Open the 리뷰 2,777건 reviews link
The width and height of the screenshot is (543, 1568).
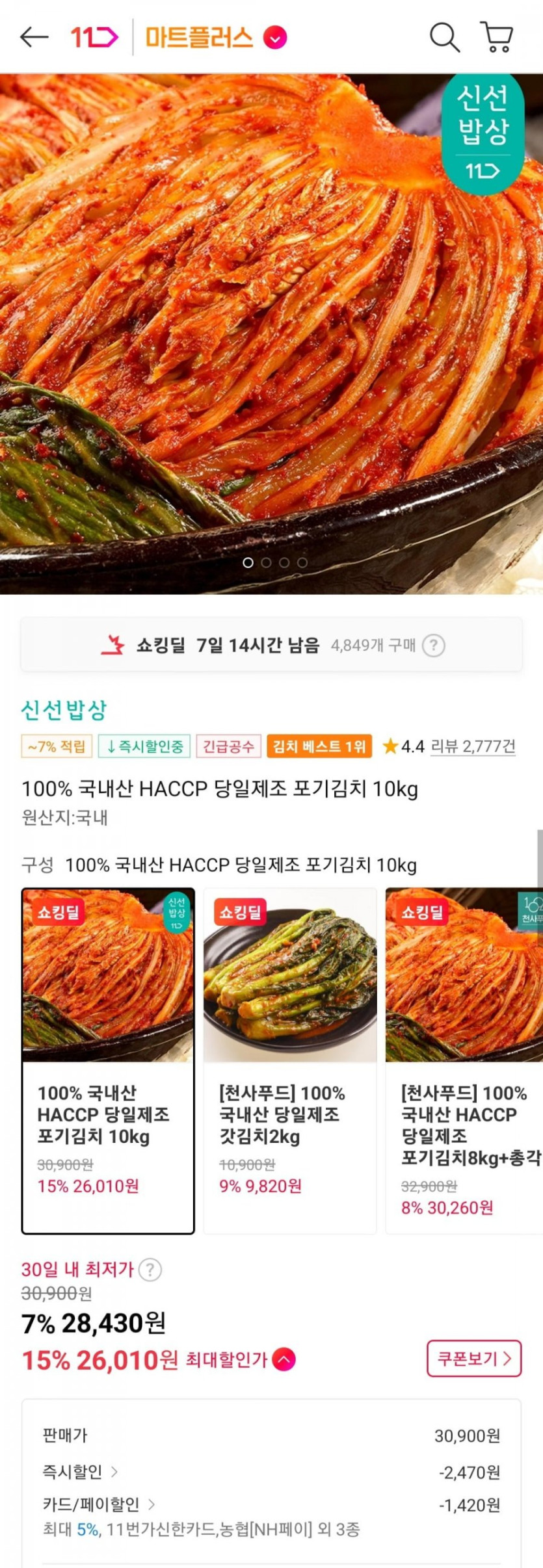(x=473, y=746)
